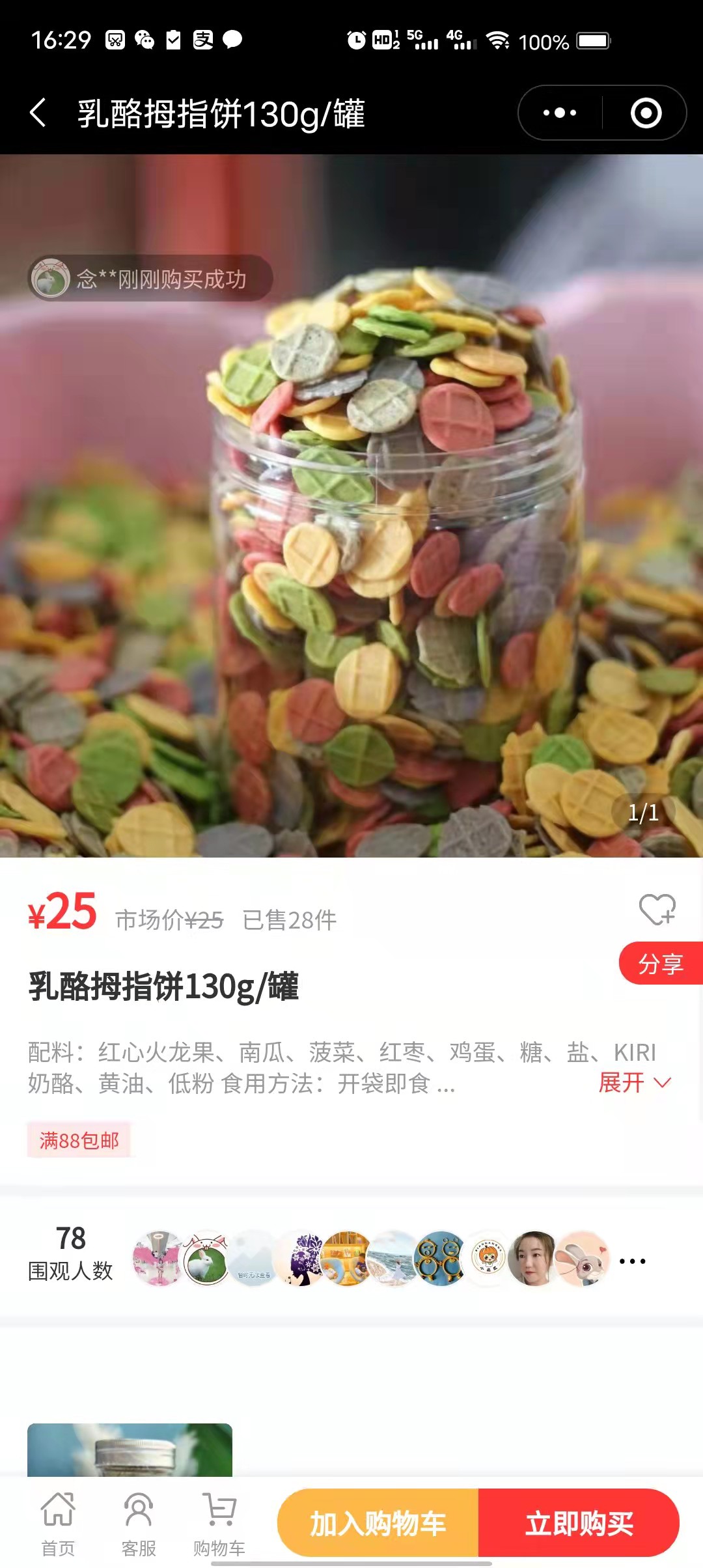The image size is (703, 1568).
Task: Show more viewers via the ellipsis
Action: [632, 1261]
